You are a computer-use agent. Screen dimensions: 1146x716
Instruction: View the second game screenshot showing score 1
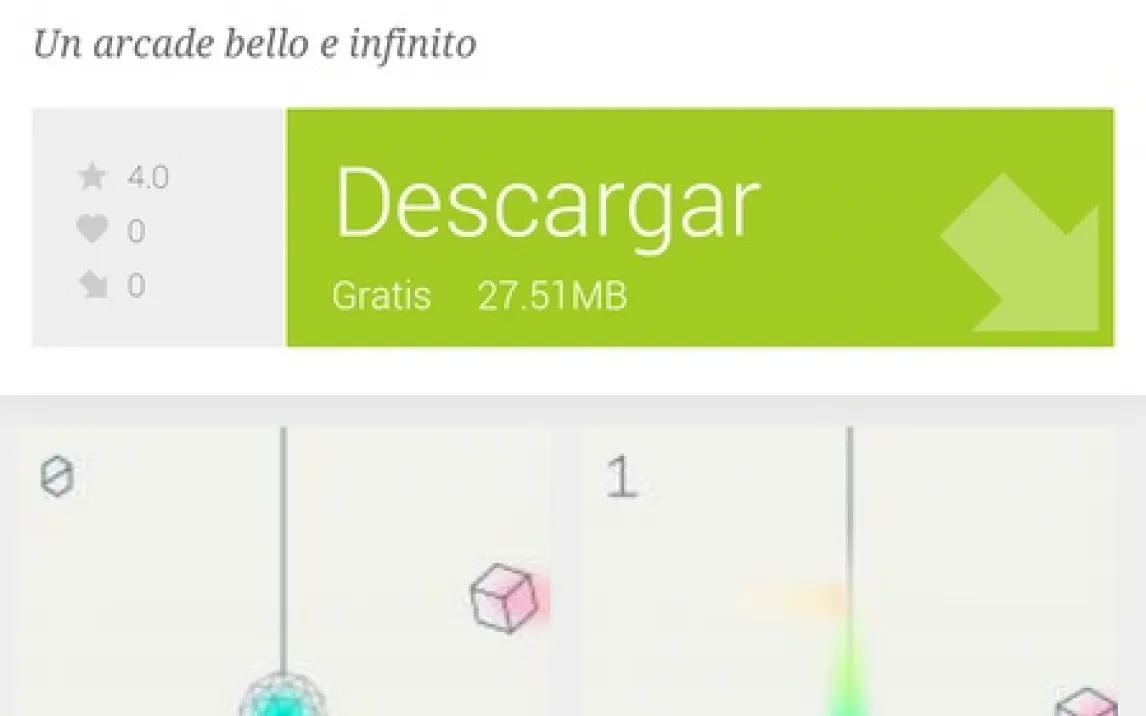[x=848, y=572]
